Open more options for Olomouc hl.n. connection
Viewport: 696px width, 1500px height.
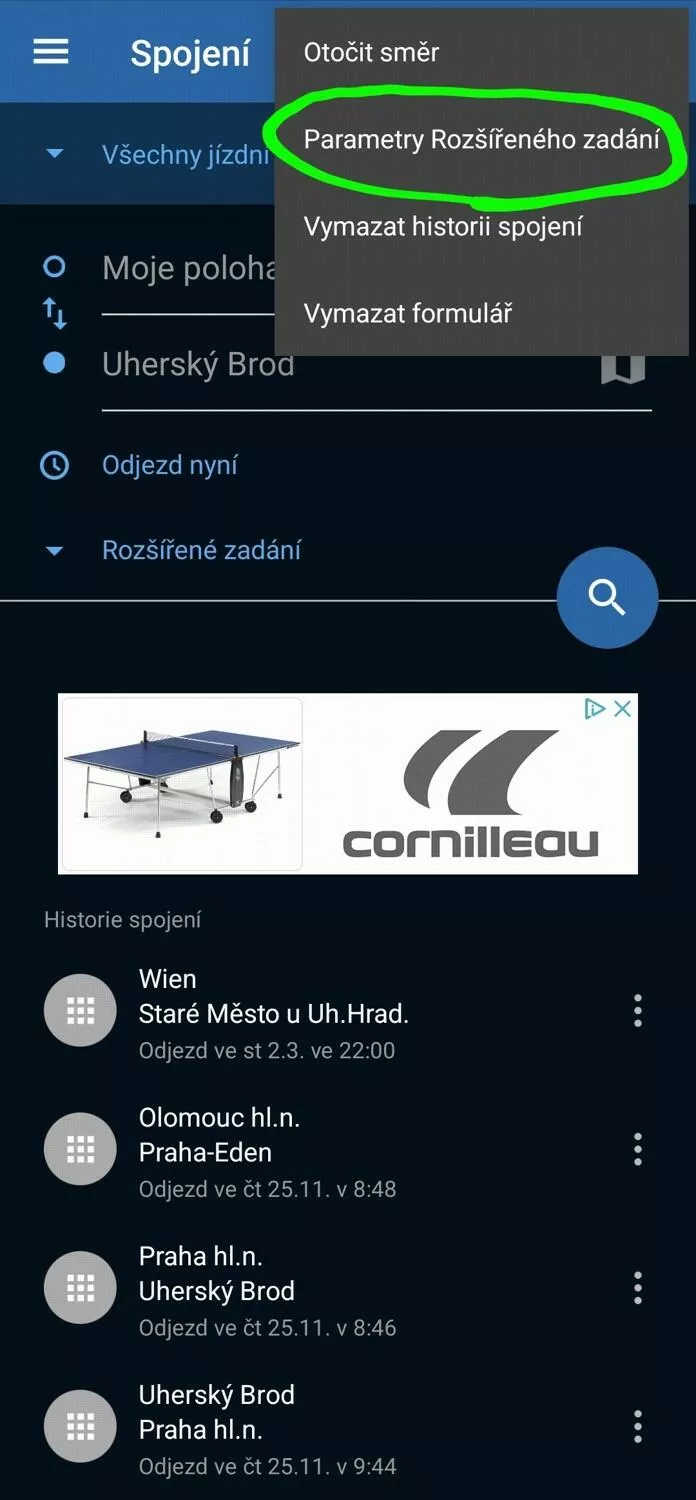(637, 1151)
